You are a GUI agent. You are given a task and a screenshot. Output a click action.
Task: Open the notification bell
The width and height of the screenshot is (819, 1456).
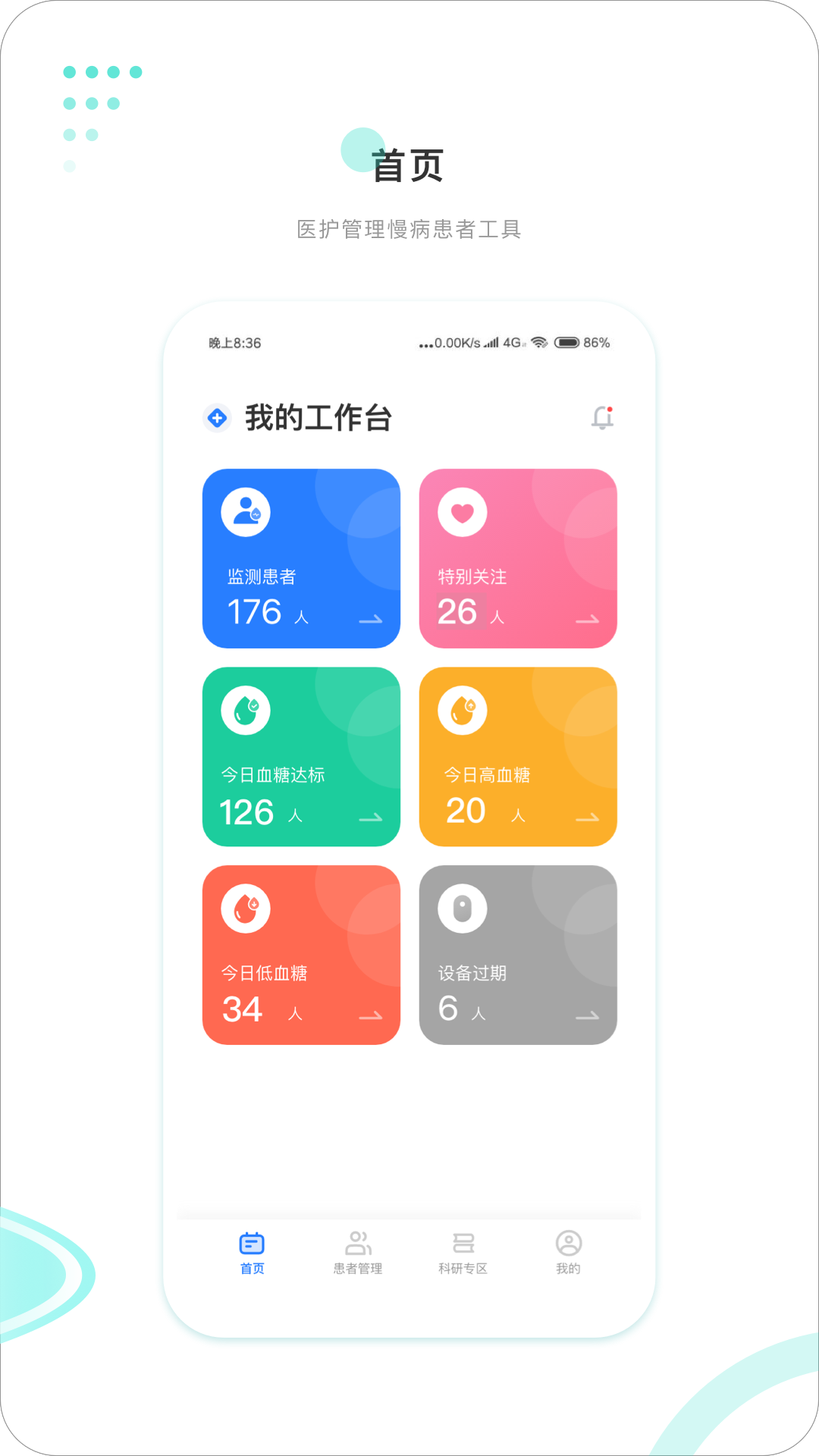tap(602, 416)
